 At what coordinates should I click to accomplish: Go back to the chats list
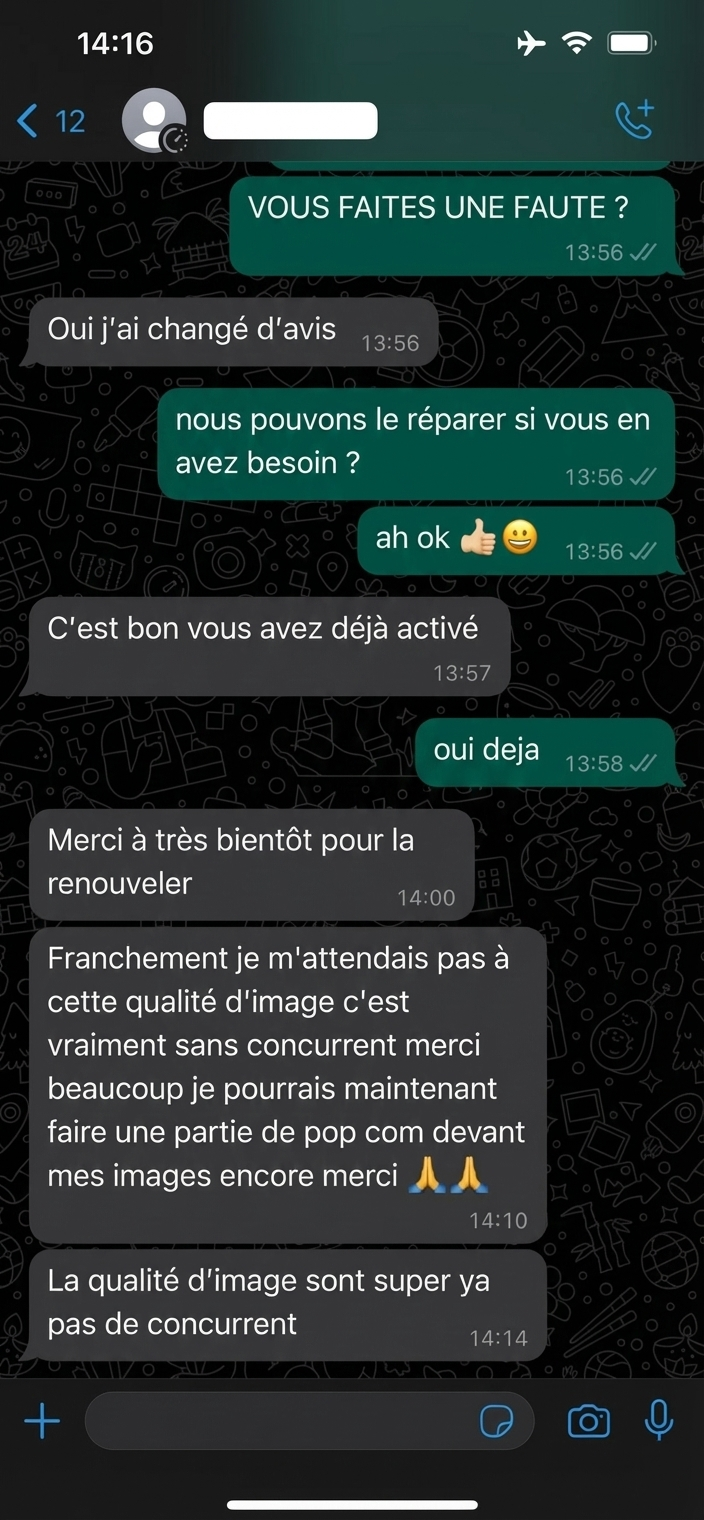pyautogui.click(x=50, y=121)
